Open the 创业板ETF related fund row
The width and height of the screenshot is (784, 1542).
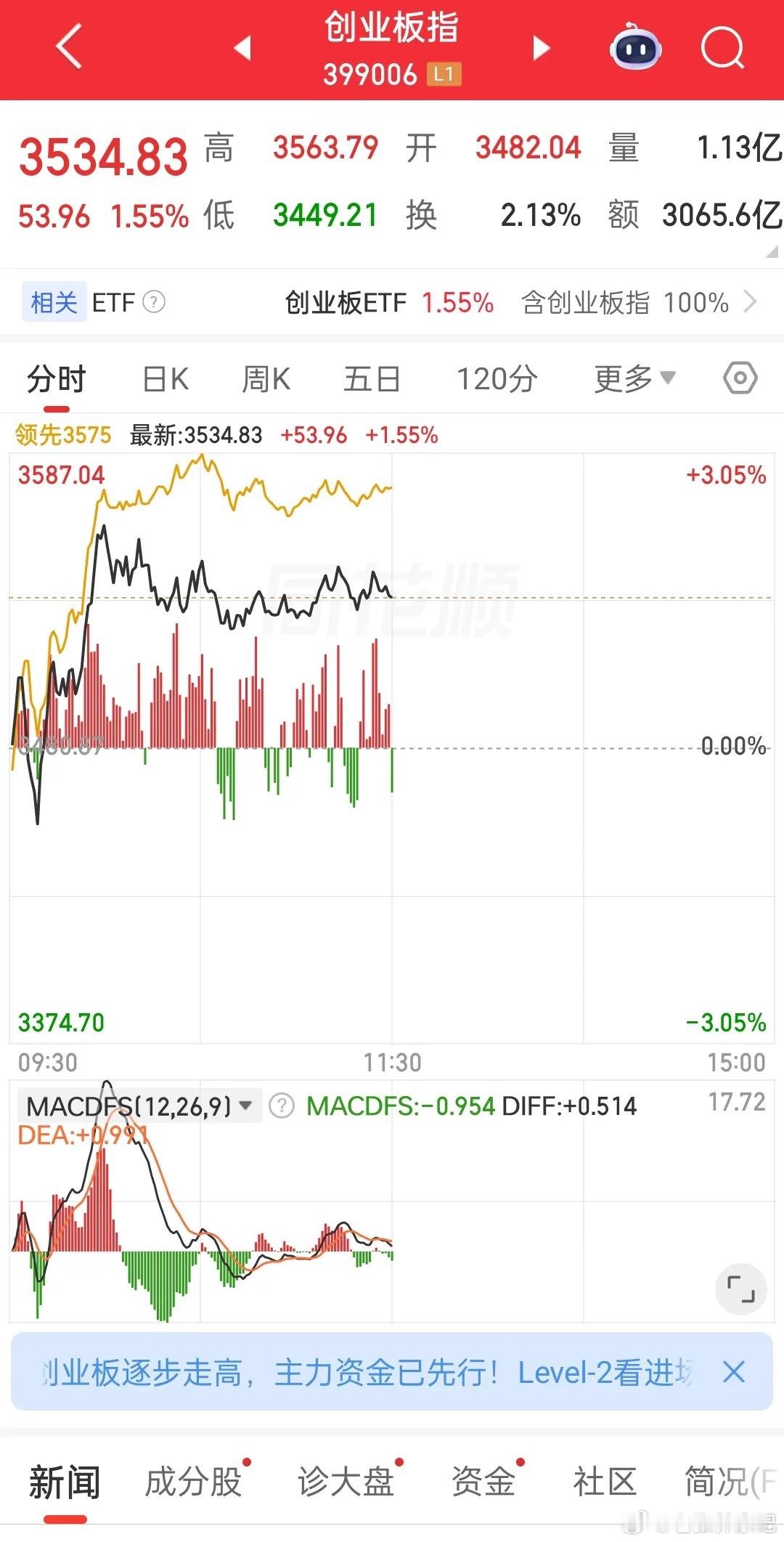(518, 302)
